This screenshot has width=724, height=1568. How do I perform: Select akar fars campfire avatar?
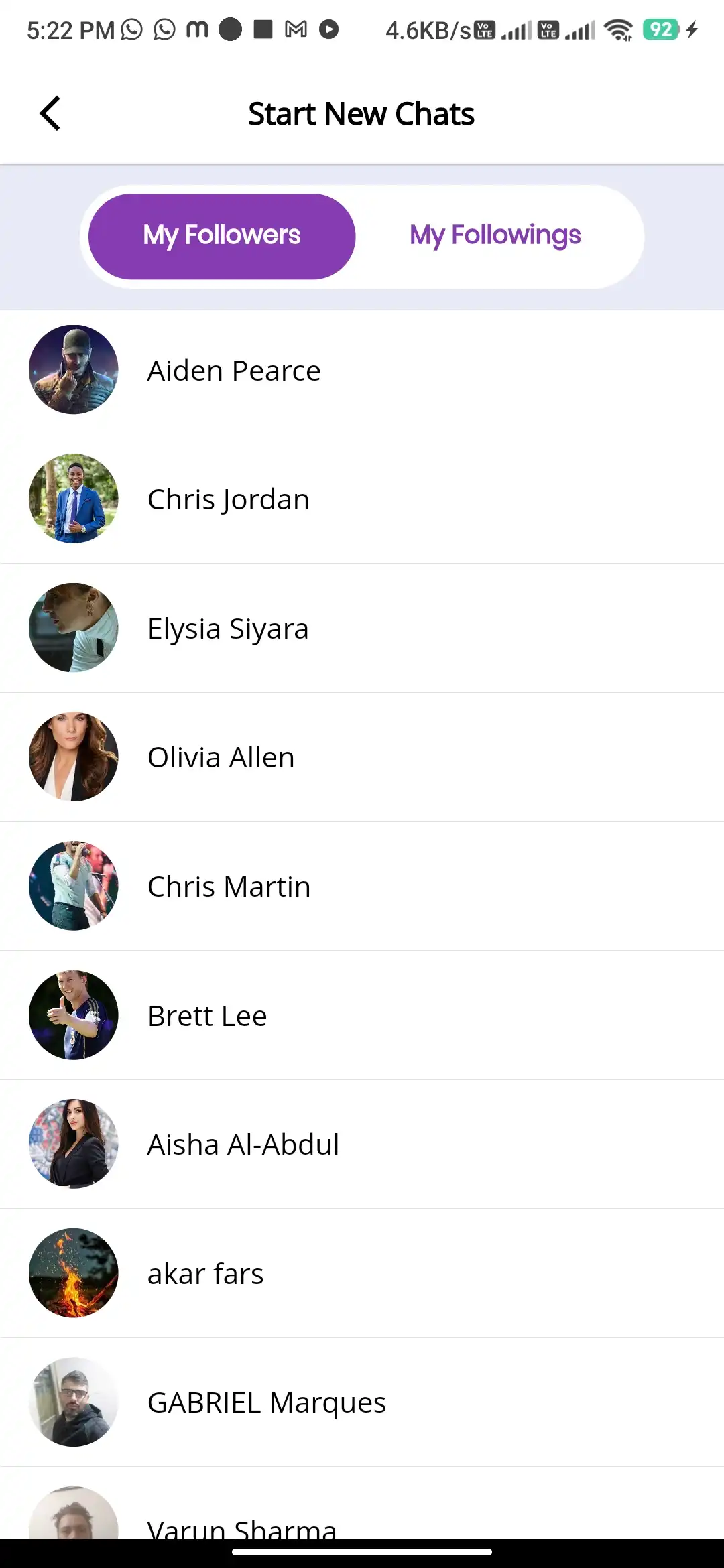73,1273
